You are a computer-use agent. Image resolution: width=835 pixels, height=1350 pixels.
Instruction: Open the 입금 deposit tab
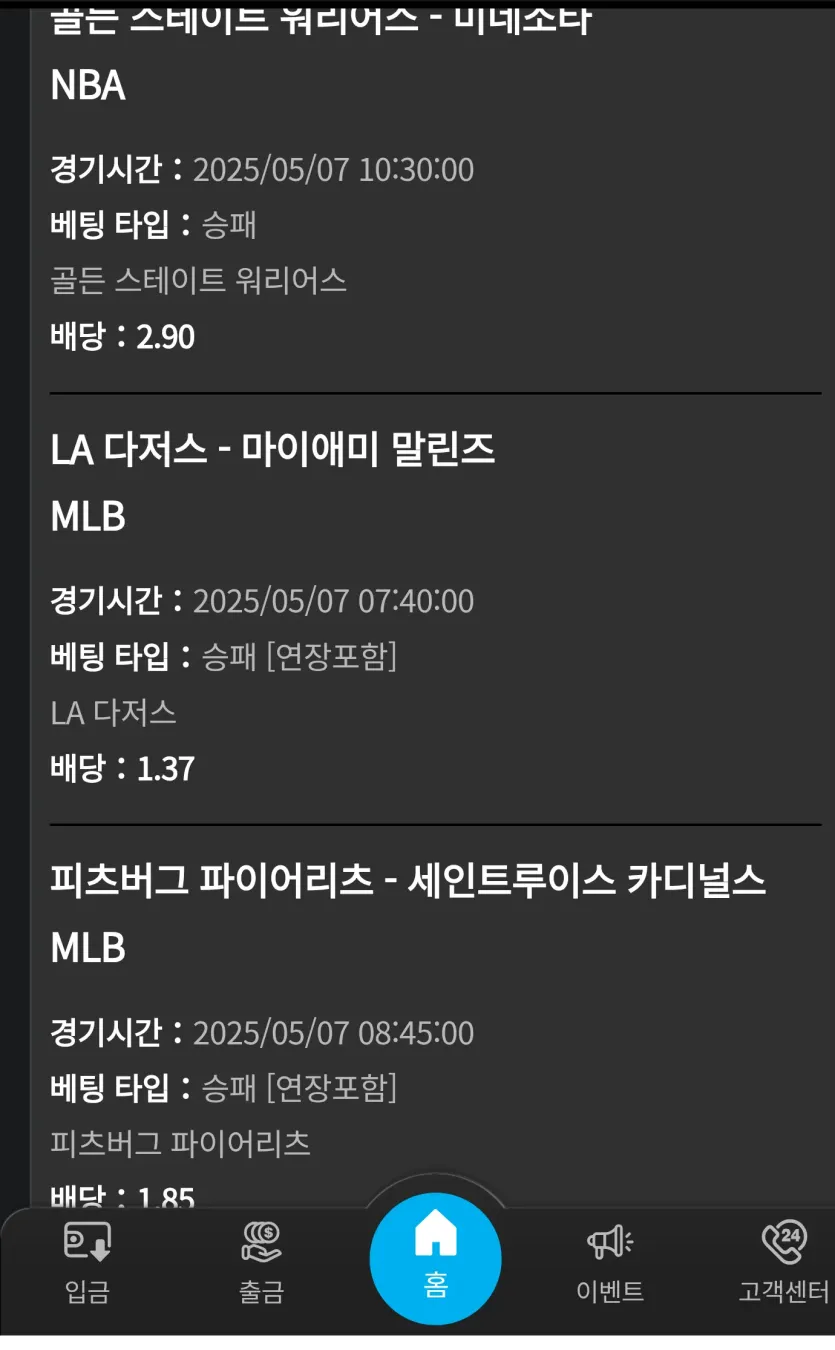pyautogui.click(x=87, y=1264)
